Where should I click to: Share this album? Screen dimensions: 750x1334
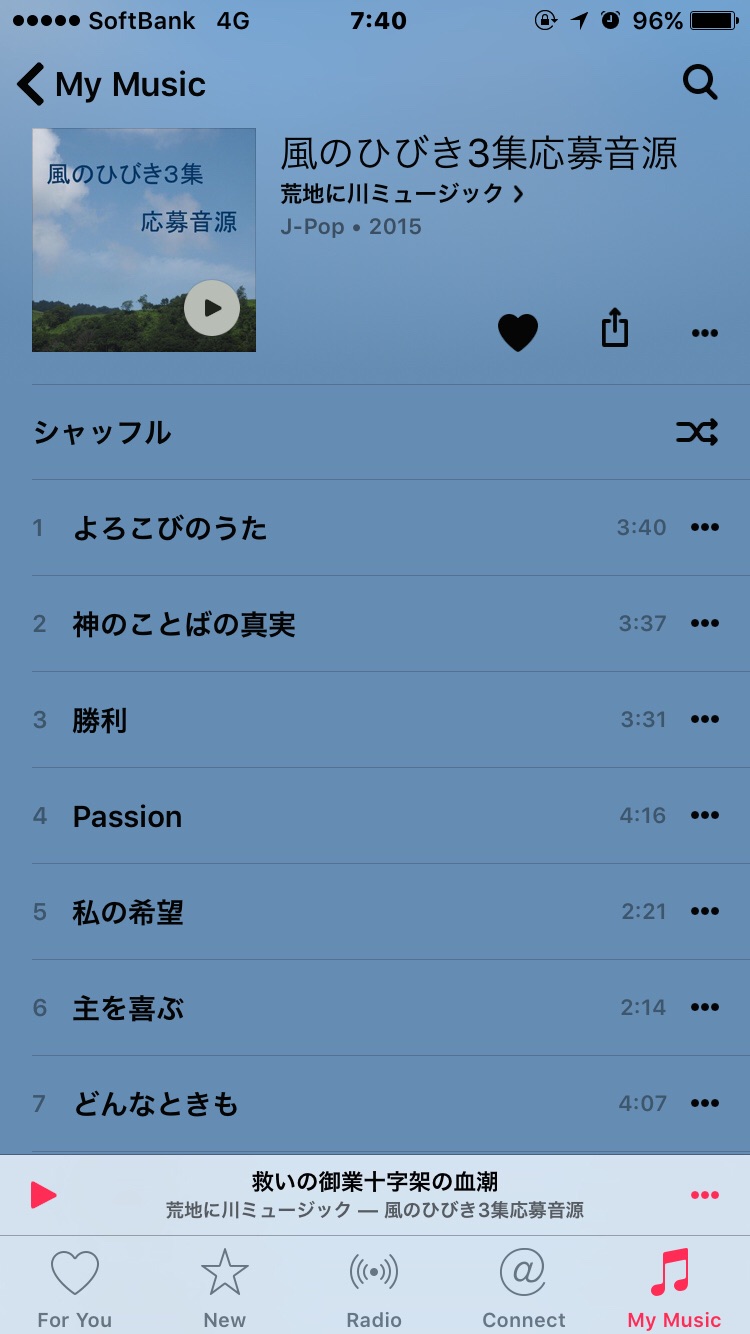(x=615, y=329)
